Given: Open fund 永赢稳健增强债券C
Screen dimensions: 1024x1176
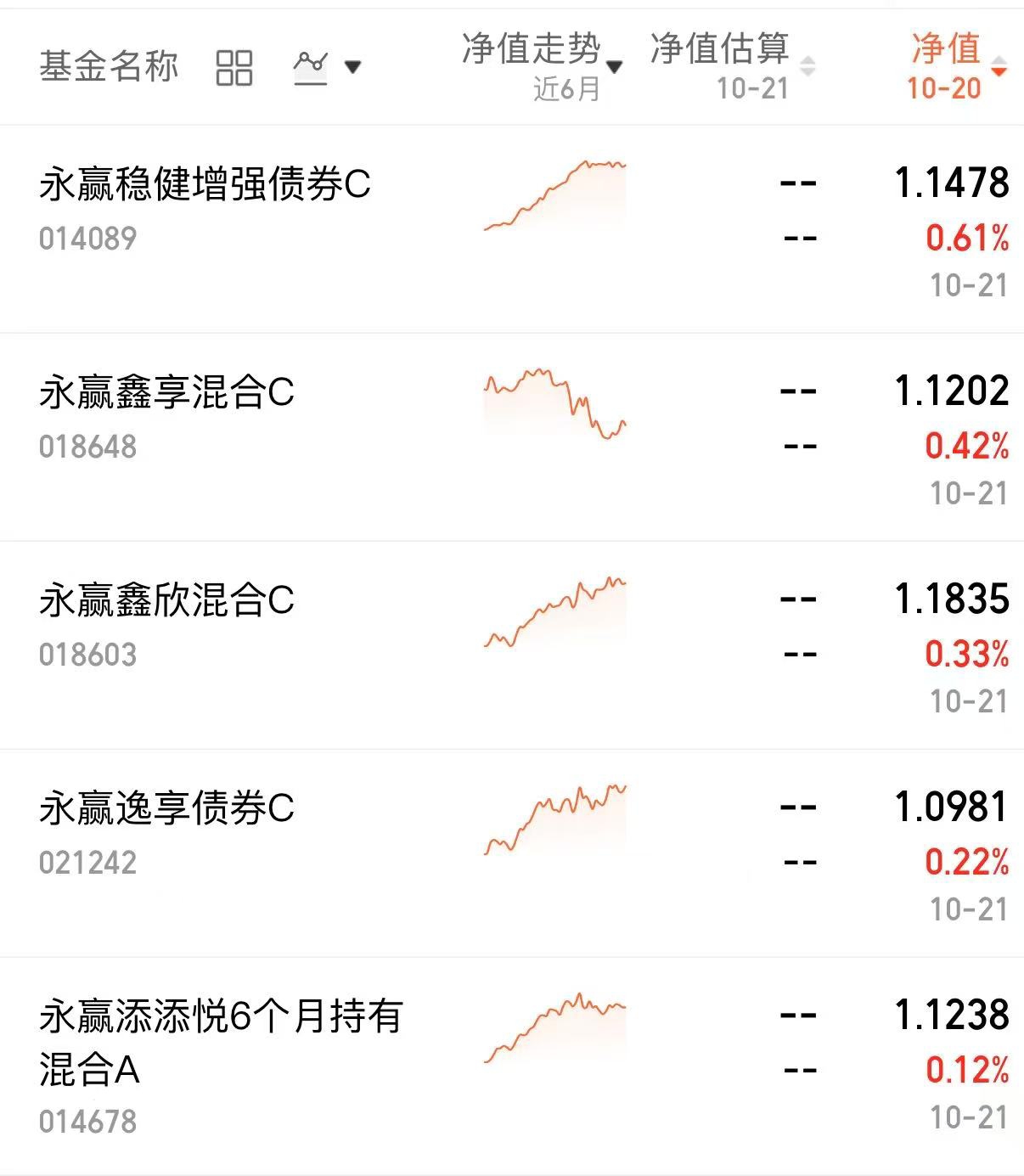Looking at the screenshot, I should tap(512, 229).
